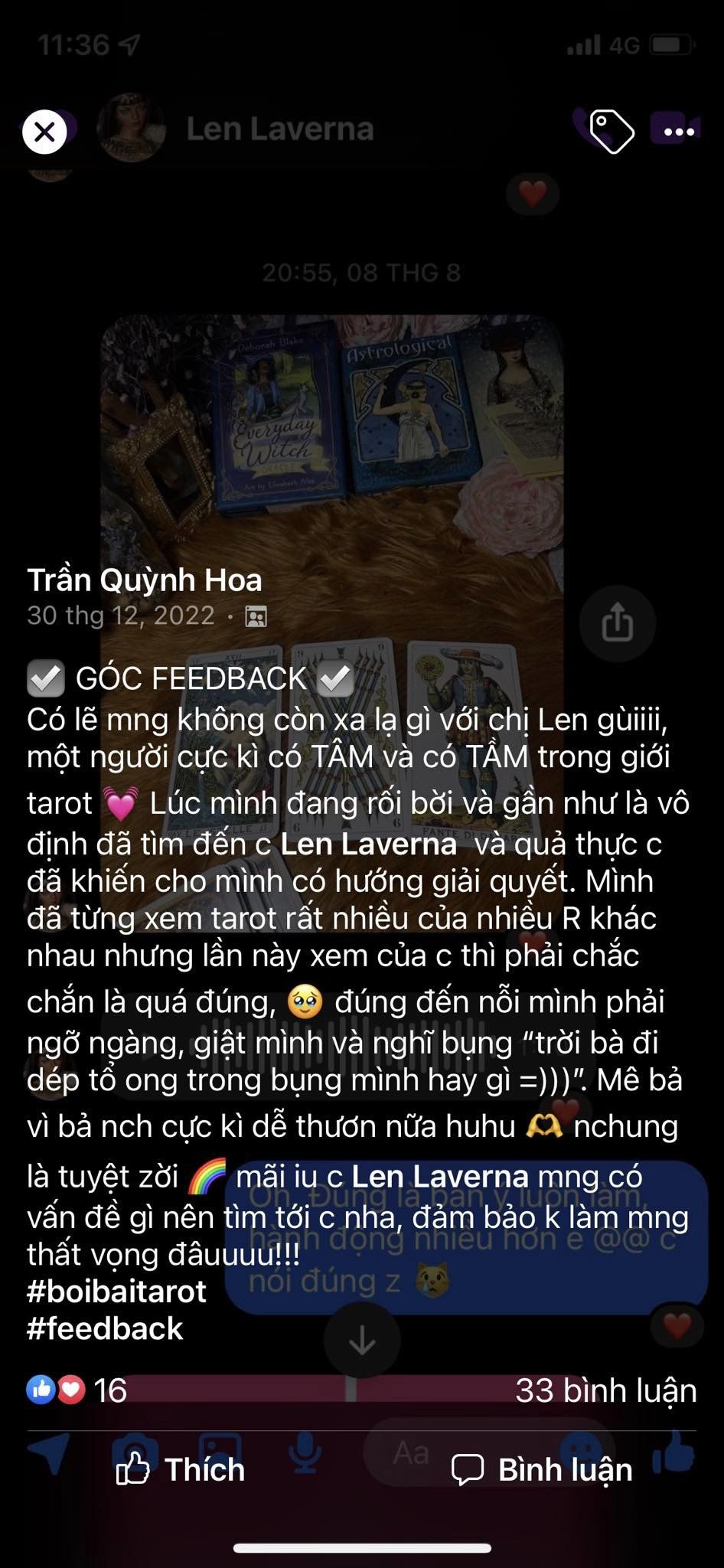Open the #boibaitarot hashtag
This screenshot has height=1568, width=724.
[117, 1292]
